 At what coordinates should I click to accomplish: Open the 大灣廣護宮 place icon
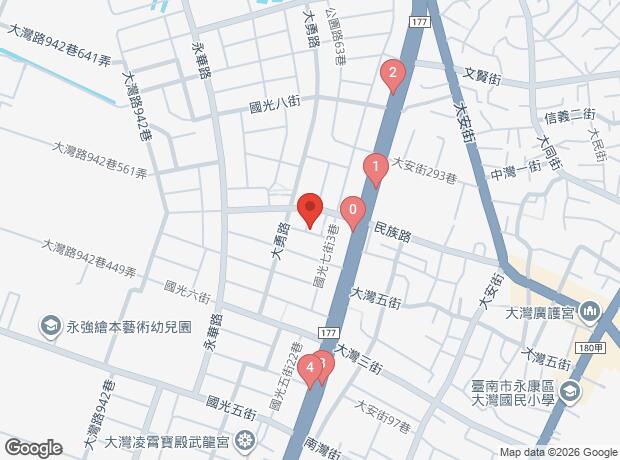pos(589,313)
